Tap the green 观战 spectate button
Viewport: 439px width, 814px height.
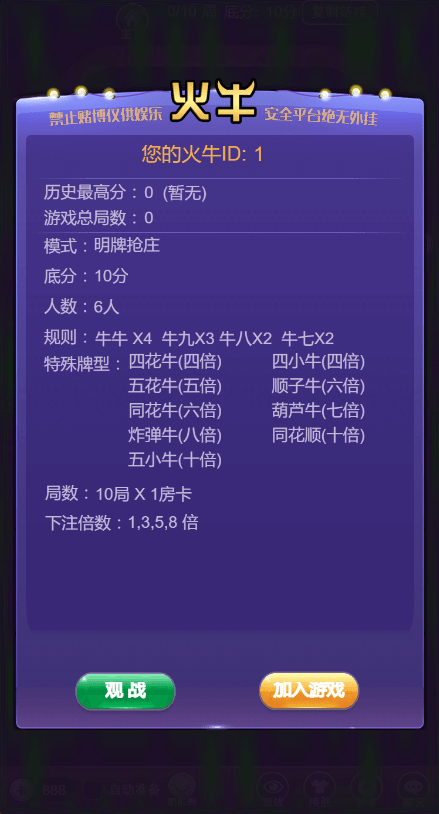pyautogui.click(x=126, y=691)
